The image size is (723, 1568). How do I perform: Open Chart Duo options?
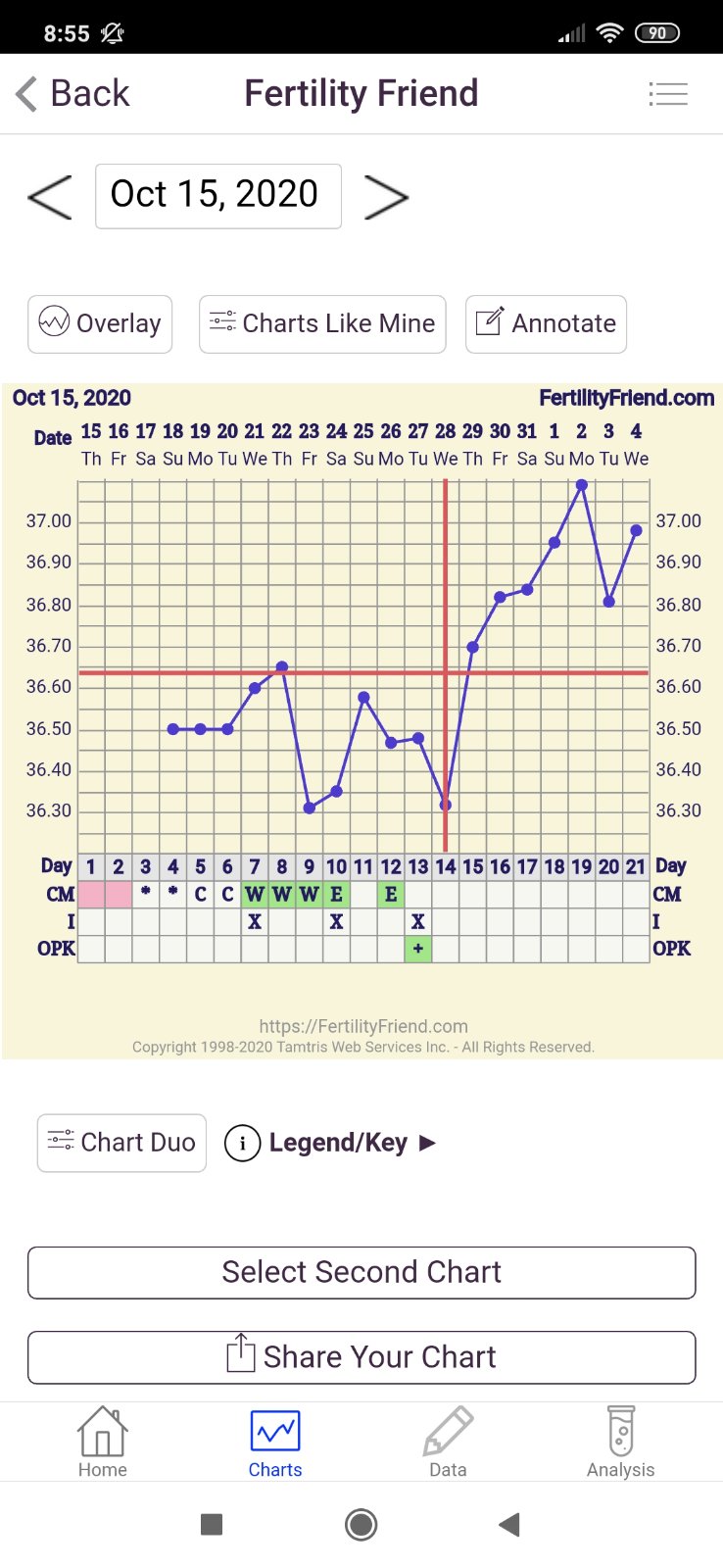click(121, 1143)
